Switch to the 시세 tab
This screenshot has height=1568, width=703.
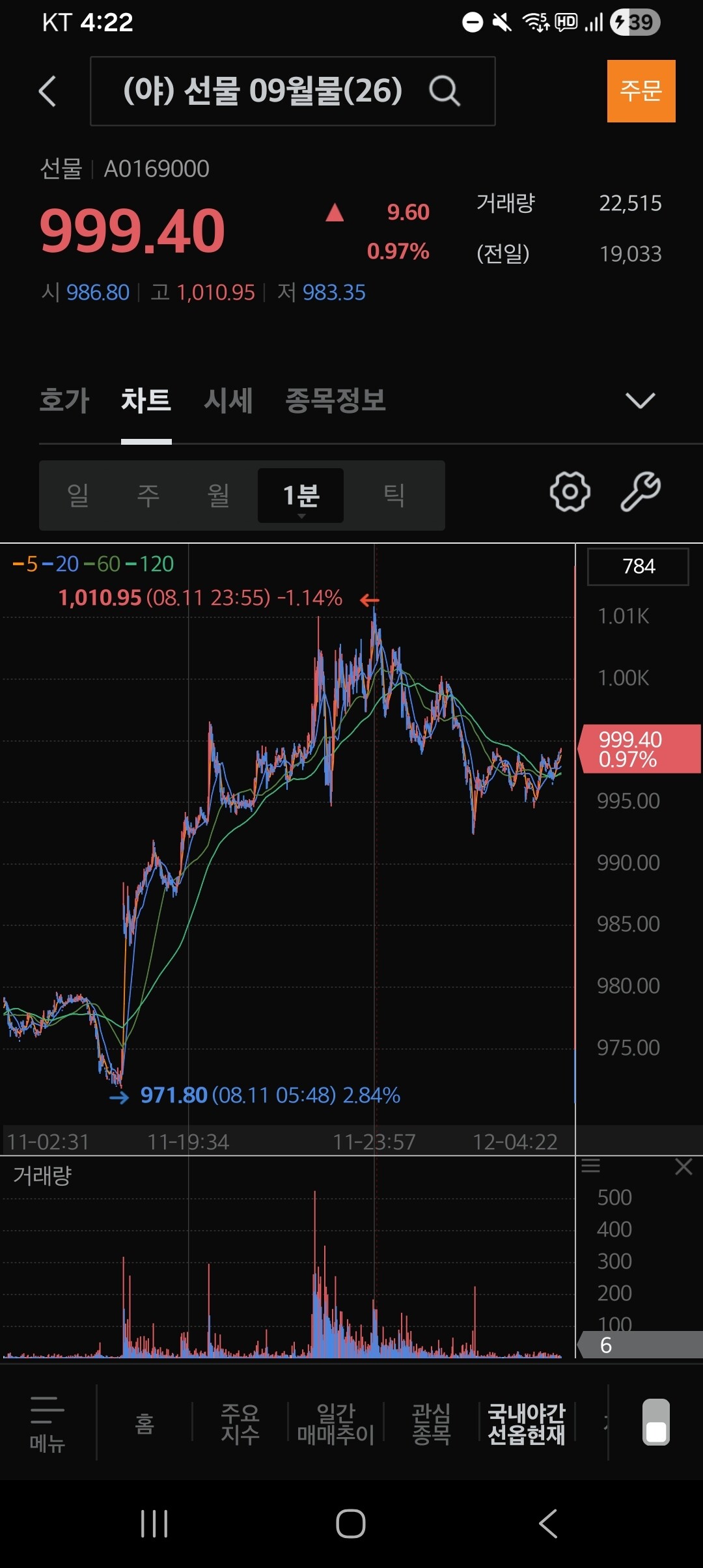[228, 400]
